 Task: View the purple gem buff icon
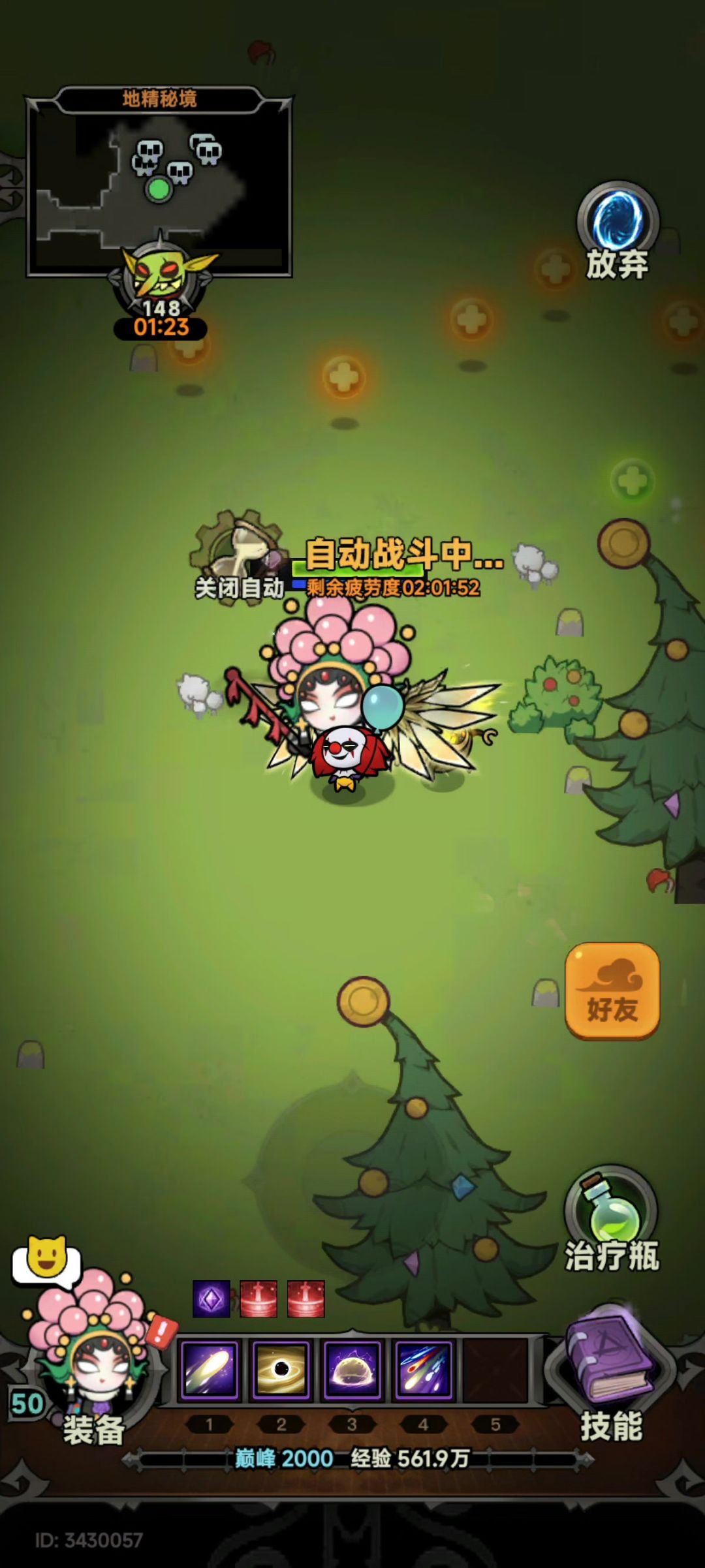tap(211, 1299)
